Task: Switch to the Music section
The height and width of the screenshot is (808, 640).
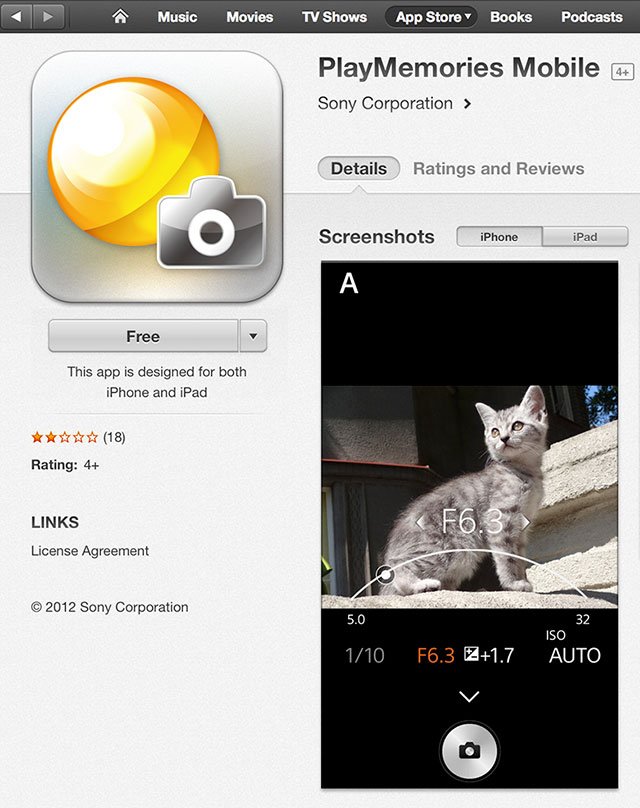Action: coord(177,17)
